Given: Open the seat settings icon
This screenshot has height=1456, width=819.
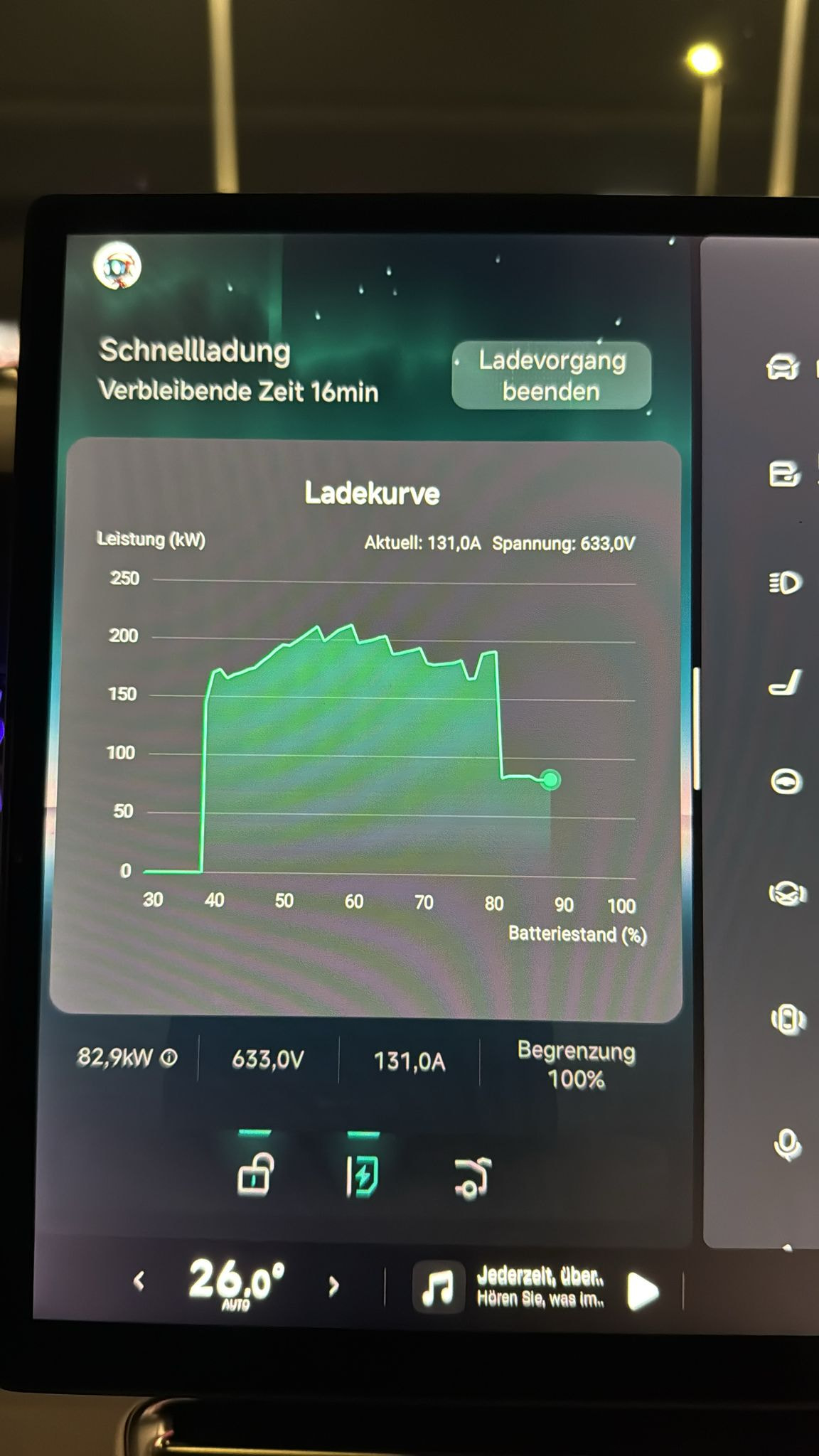Looking at the screenshot, I should [x=786, y=682].
